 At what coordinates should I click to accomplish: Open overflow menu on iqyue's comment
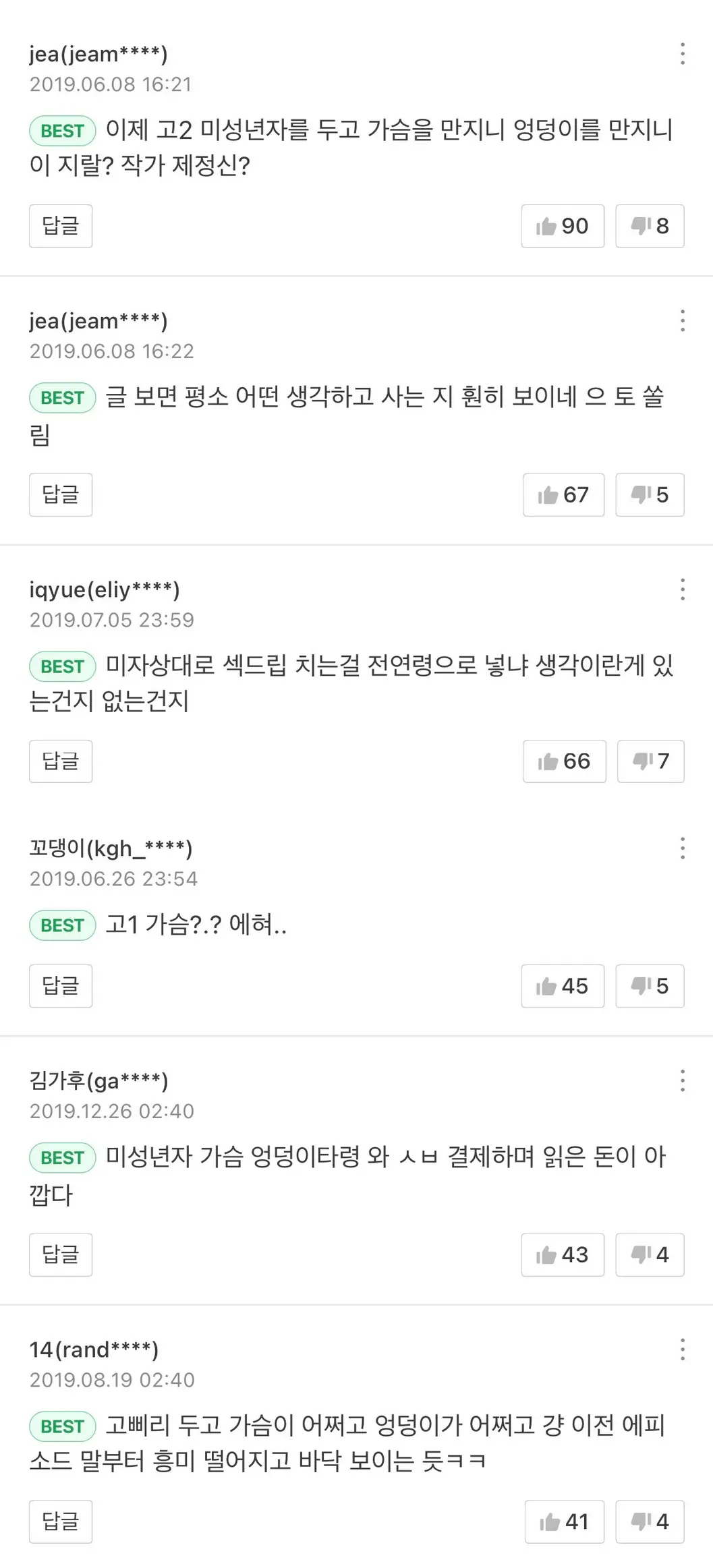[x=683, y=589]
